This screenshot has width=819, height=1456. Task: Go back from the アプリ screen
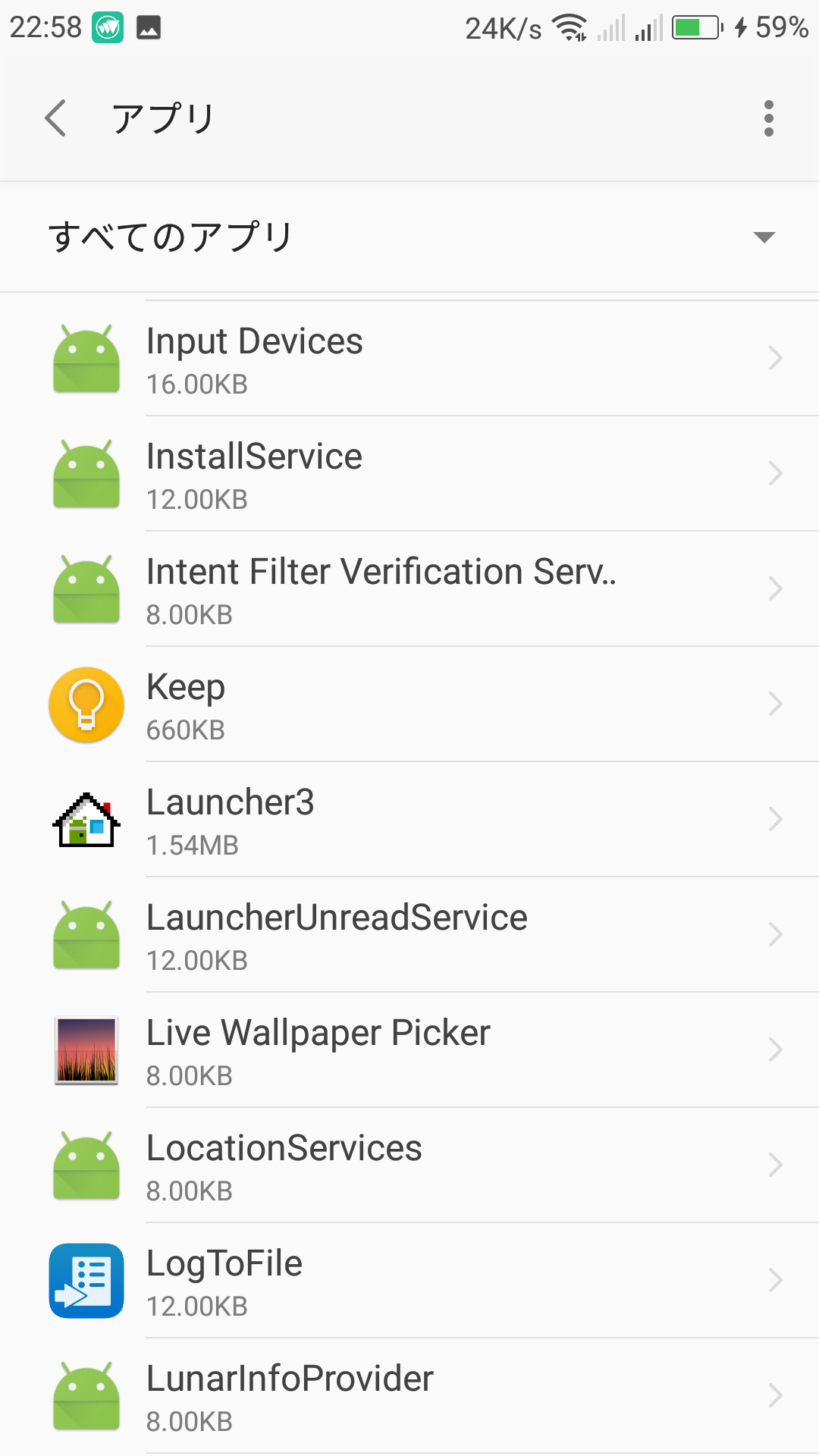56,118
